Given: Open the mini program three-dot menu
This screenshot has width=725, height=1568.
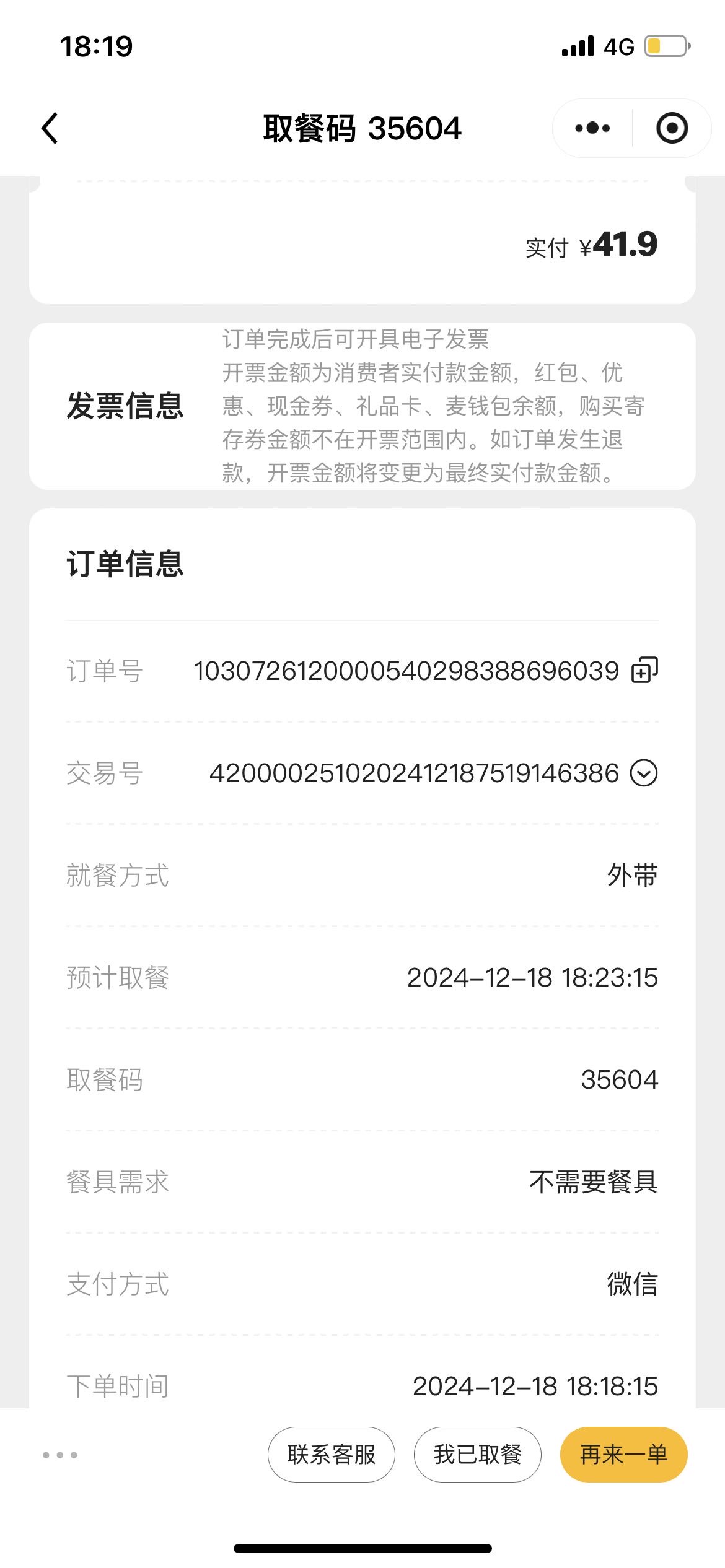Looking at the screenshot, I should [592, 128].
